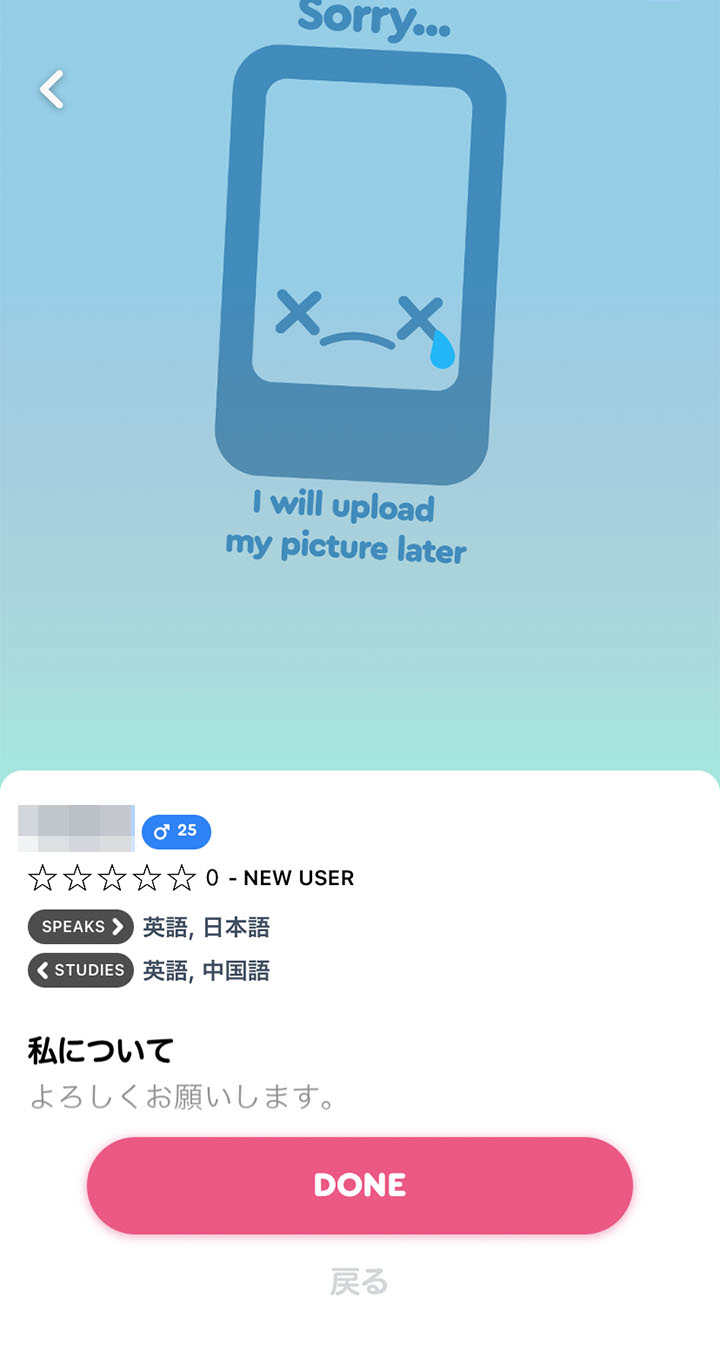Go back using the top-left arrow
Screen dimensions: 720x1358
point(52,89)
